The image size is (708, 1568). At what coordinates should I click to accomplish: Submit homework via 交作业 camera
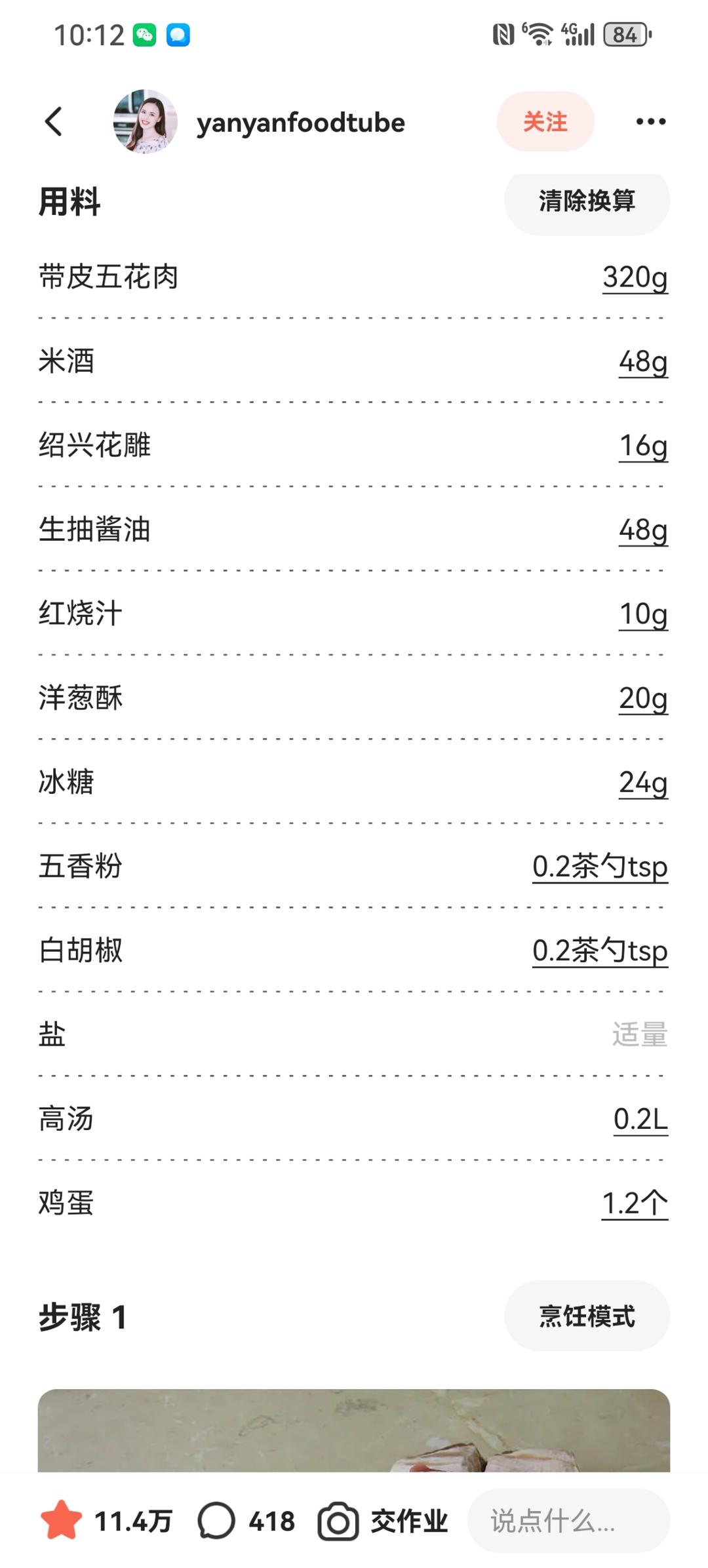click(383, 1521)
